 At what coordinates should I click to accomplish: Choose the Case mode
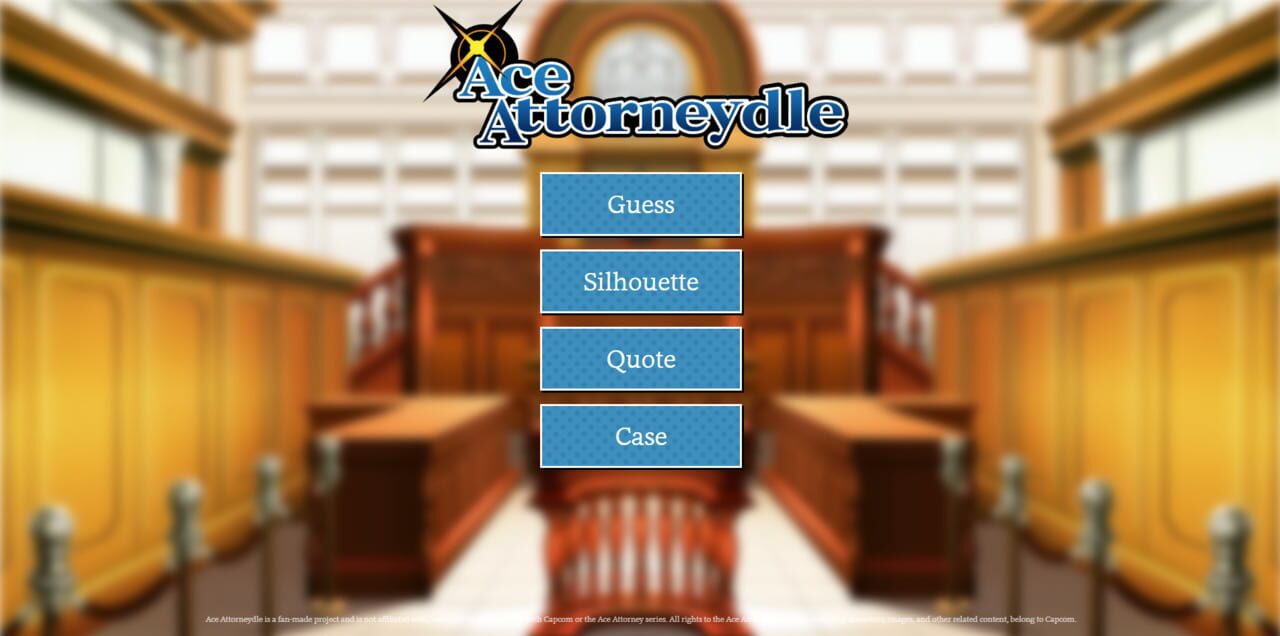coord(641,436)
